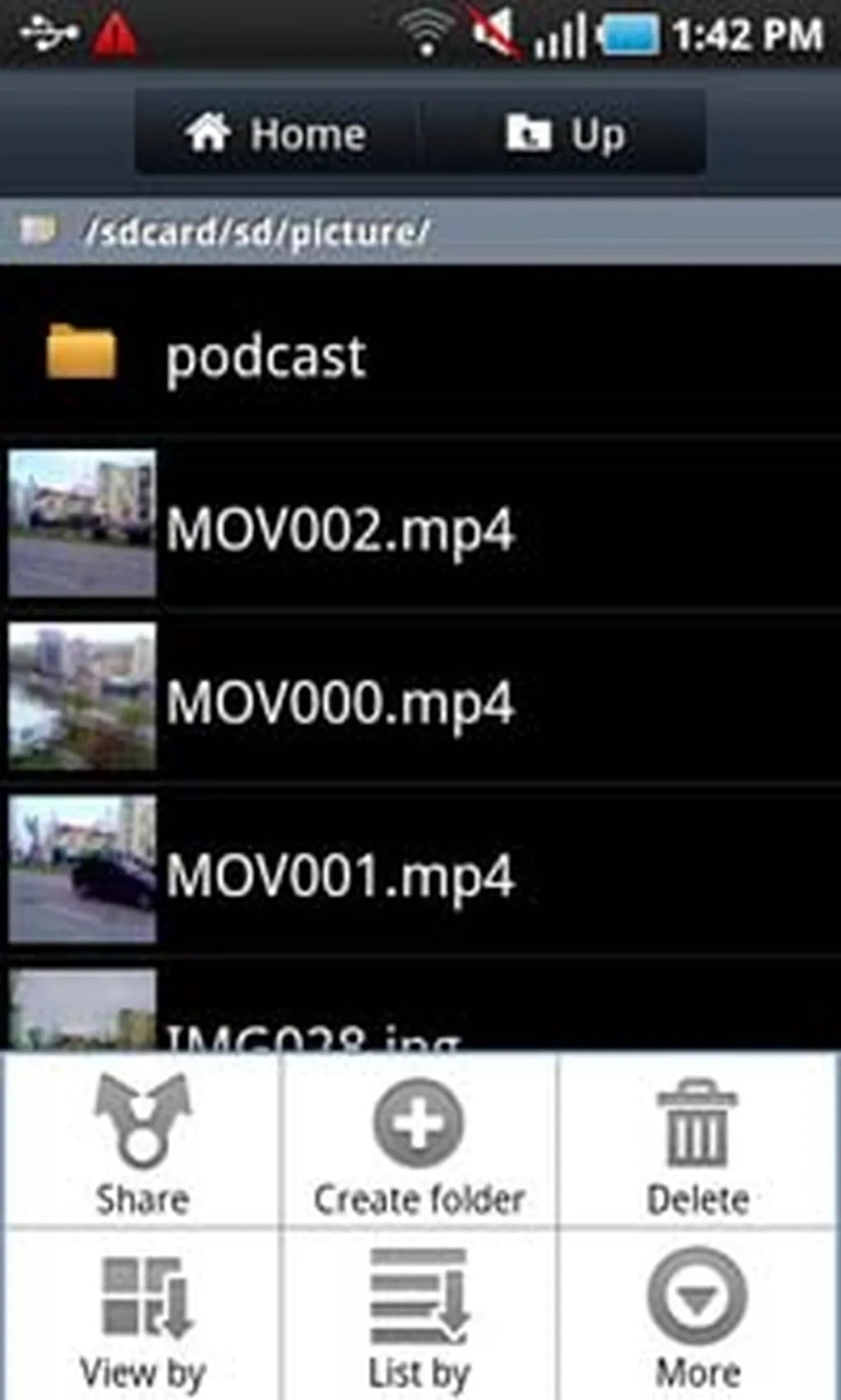This screenshot has width=841, height=1400.
Task: Open MOV000.mp4 video file
Action: 340,703
